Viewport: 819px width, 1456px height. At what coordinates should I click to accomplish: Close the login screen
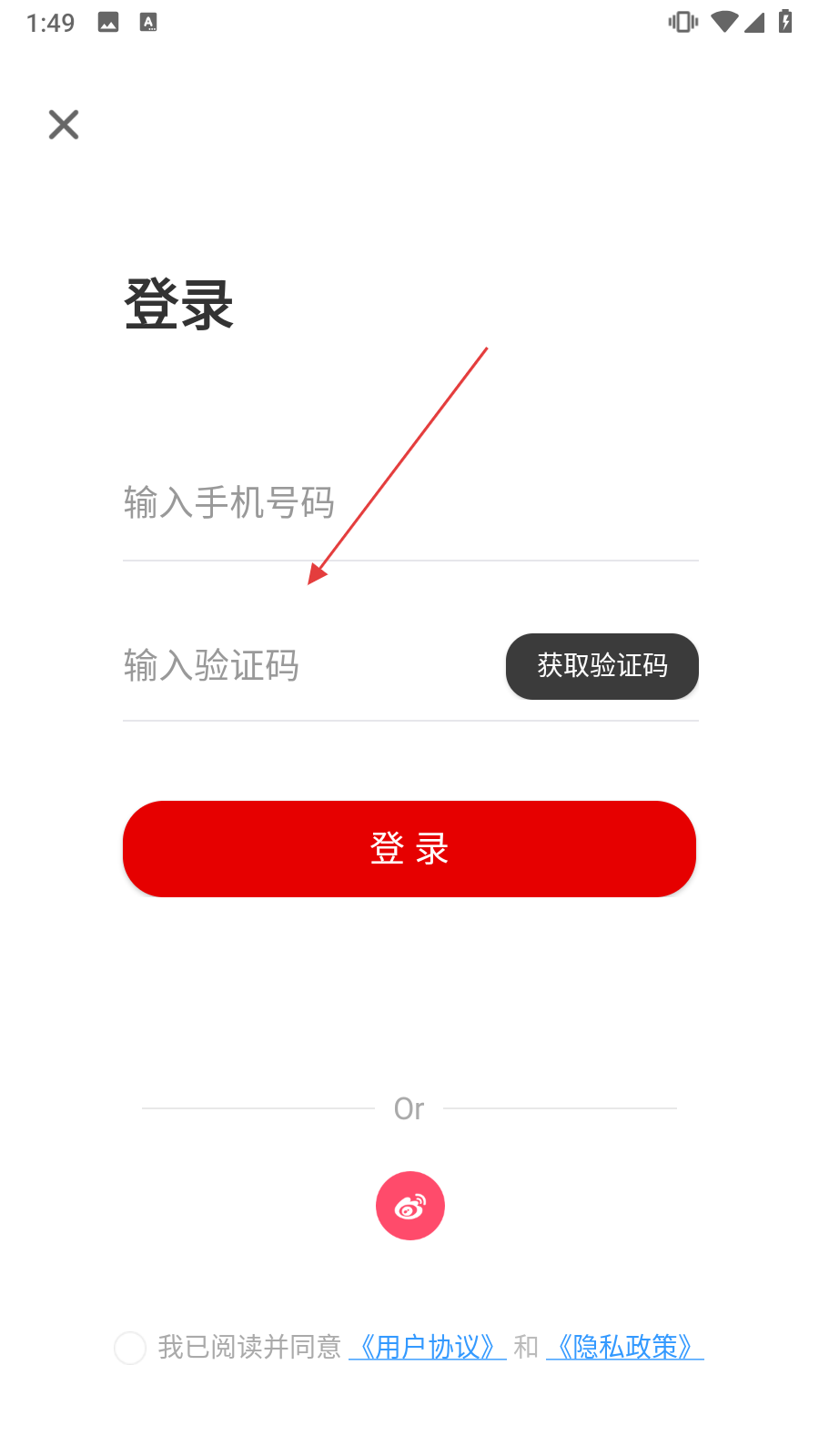(x=64, y=125)
